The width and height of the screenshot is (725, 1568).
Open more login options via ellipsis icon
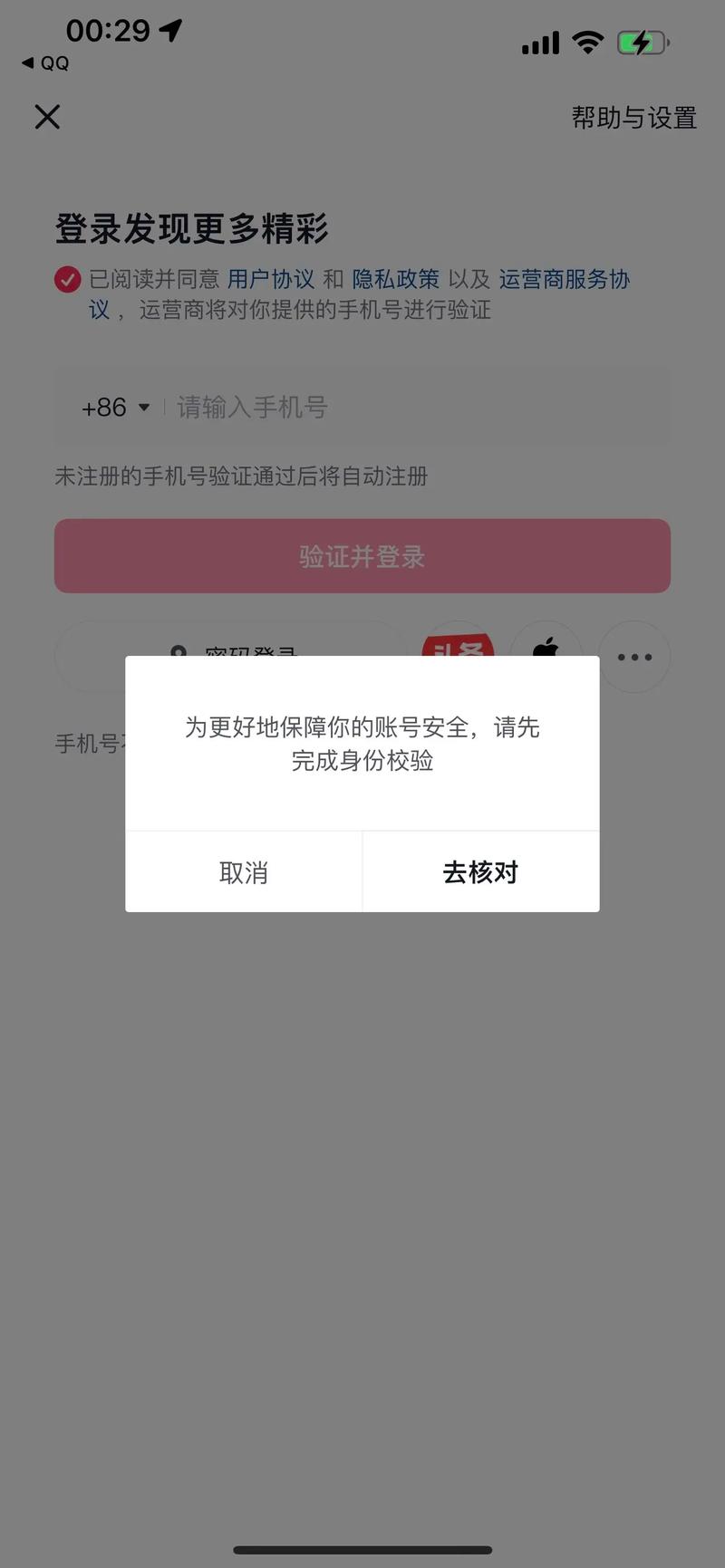[633, 656]
